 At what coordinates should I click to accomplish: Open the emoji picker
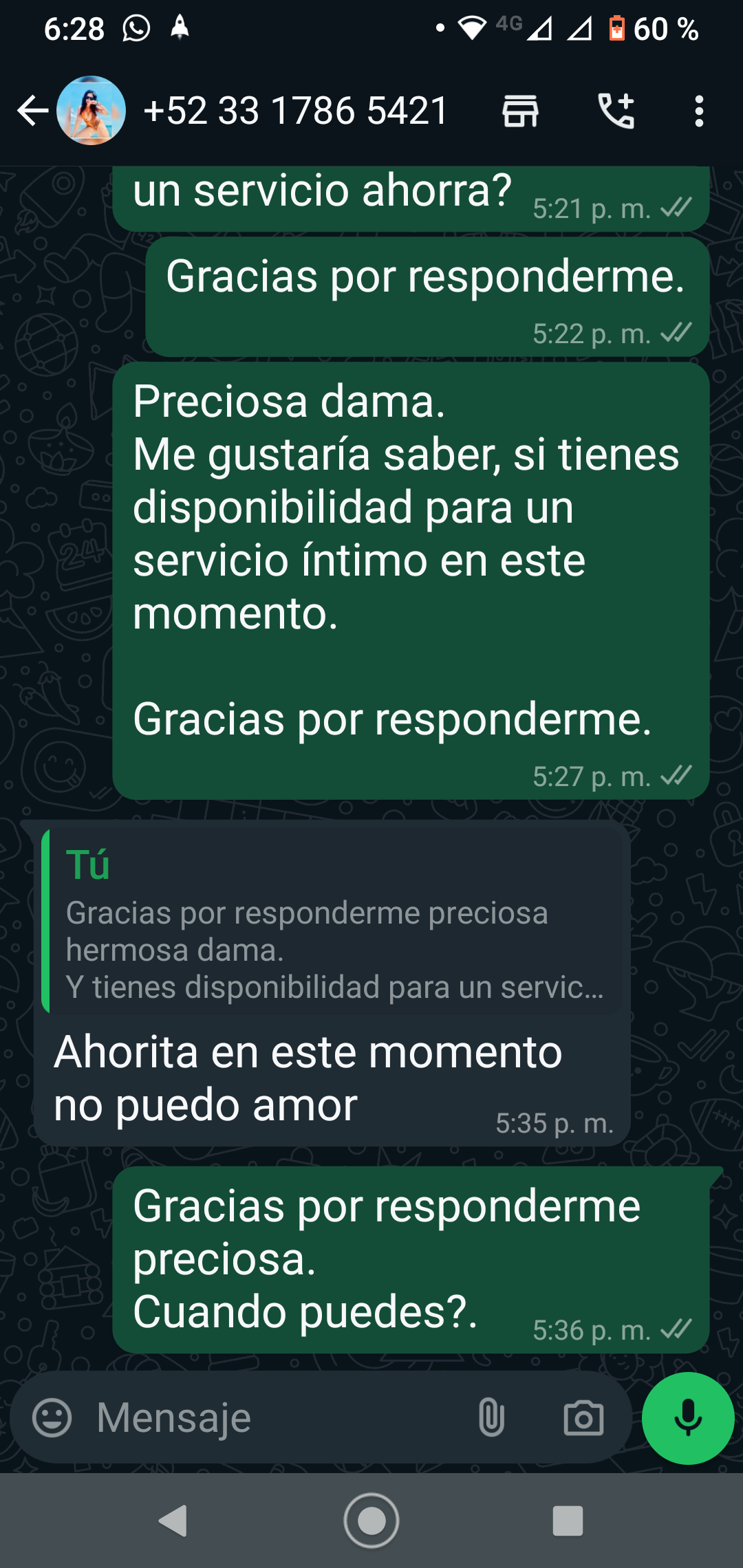(52, 1417)
